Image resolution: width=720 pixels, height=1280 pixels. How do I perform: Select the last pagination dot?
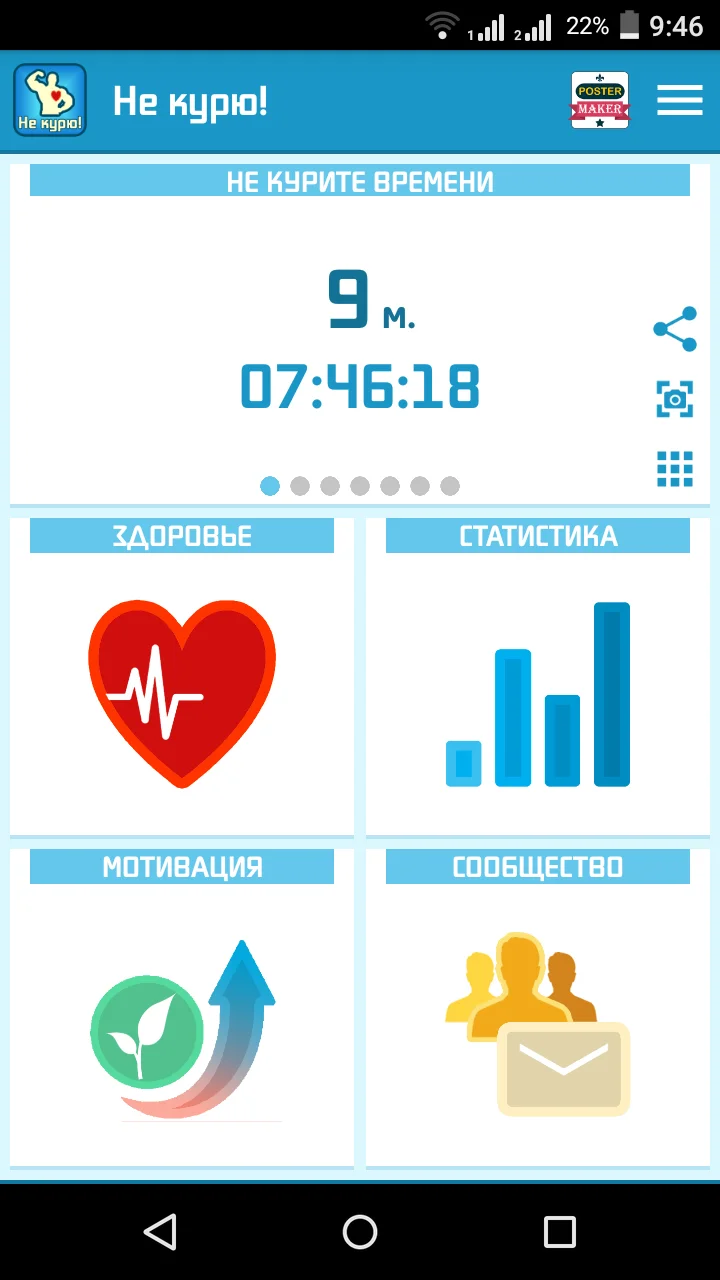tap(450, 486)
